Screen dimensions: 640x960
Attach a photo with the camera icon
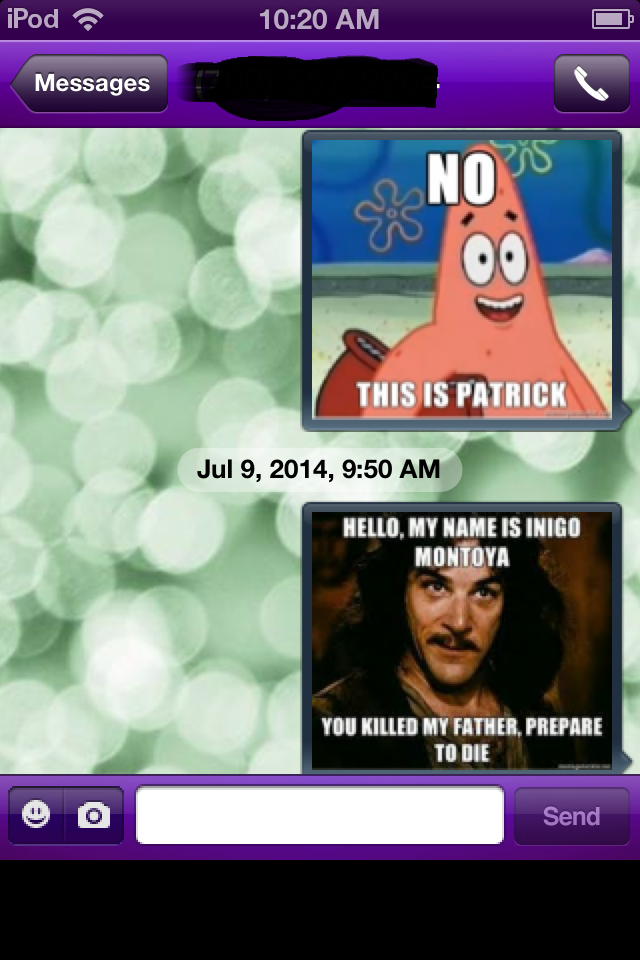pyautogui.click(x=94, y=816)
